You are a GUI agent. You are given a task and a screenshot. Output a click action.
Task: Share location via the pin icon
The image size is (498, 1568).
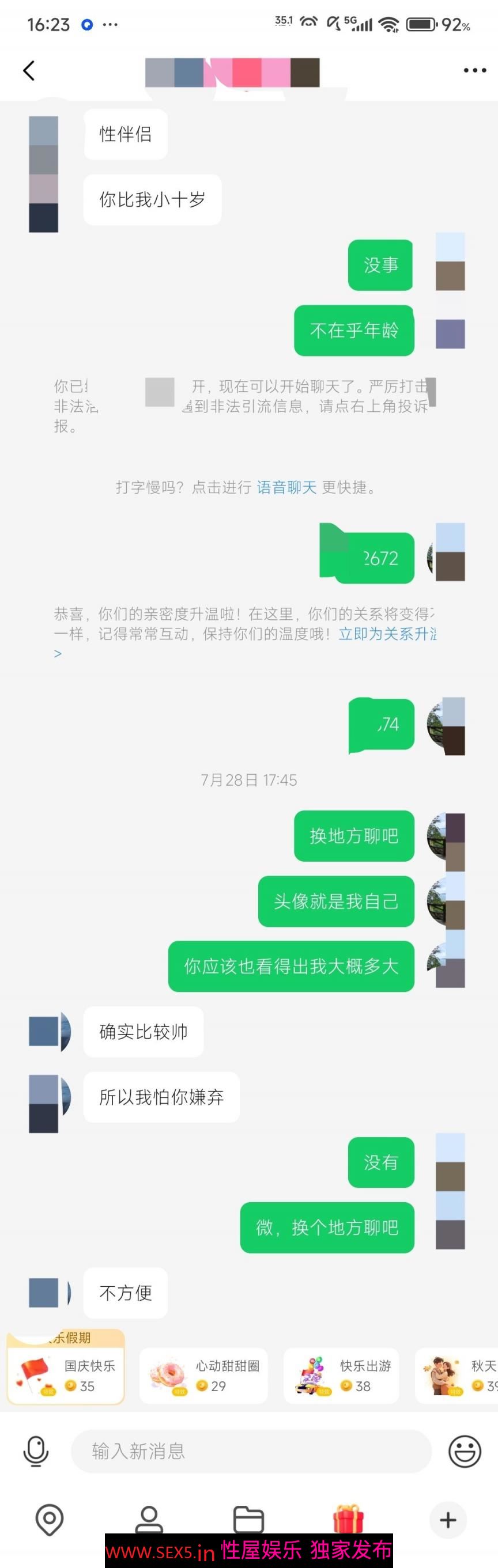(50, 1519)
